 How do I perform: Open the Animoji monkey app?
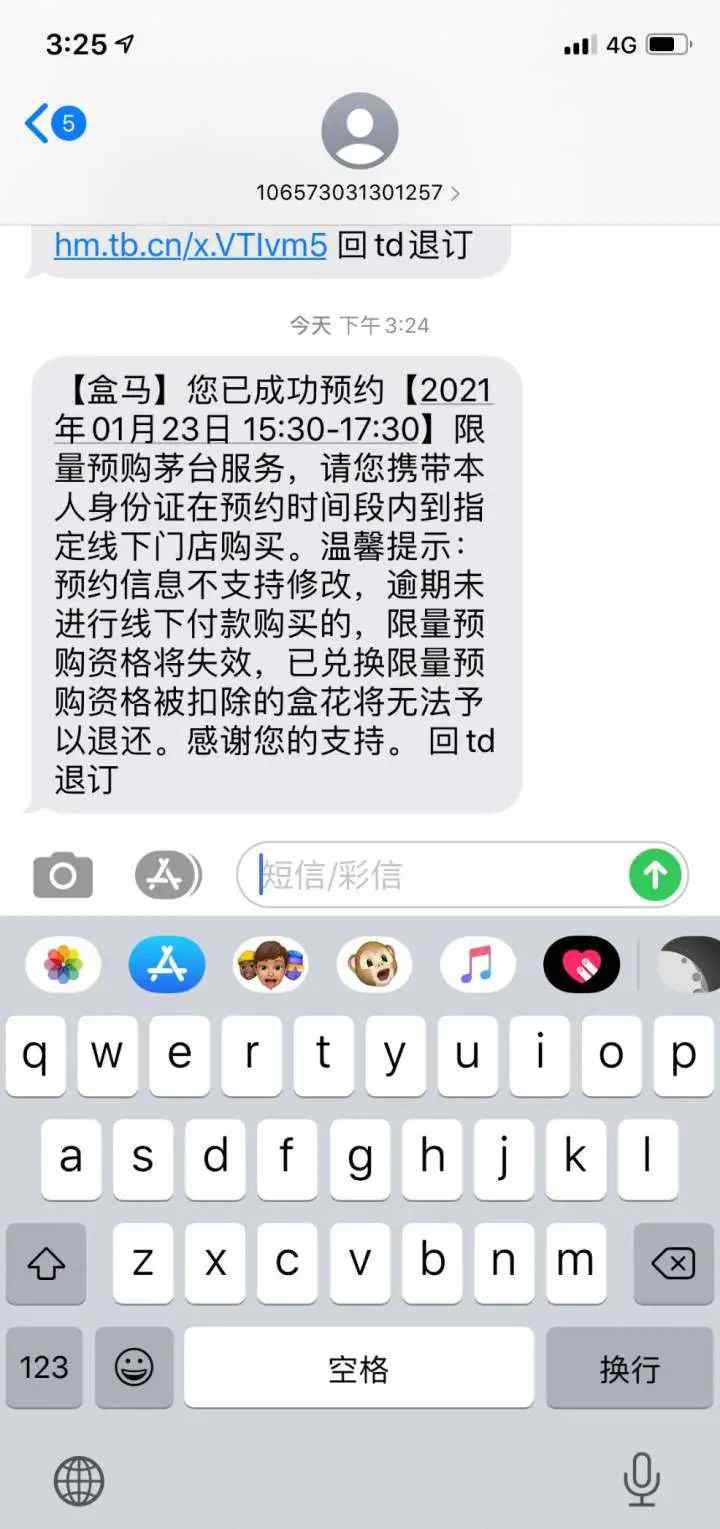[x=374, y=965]
